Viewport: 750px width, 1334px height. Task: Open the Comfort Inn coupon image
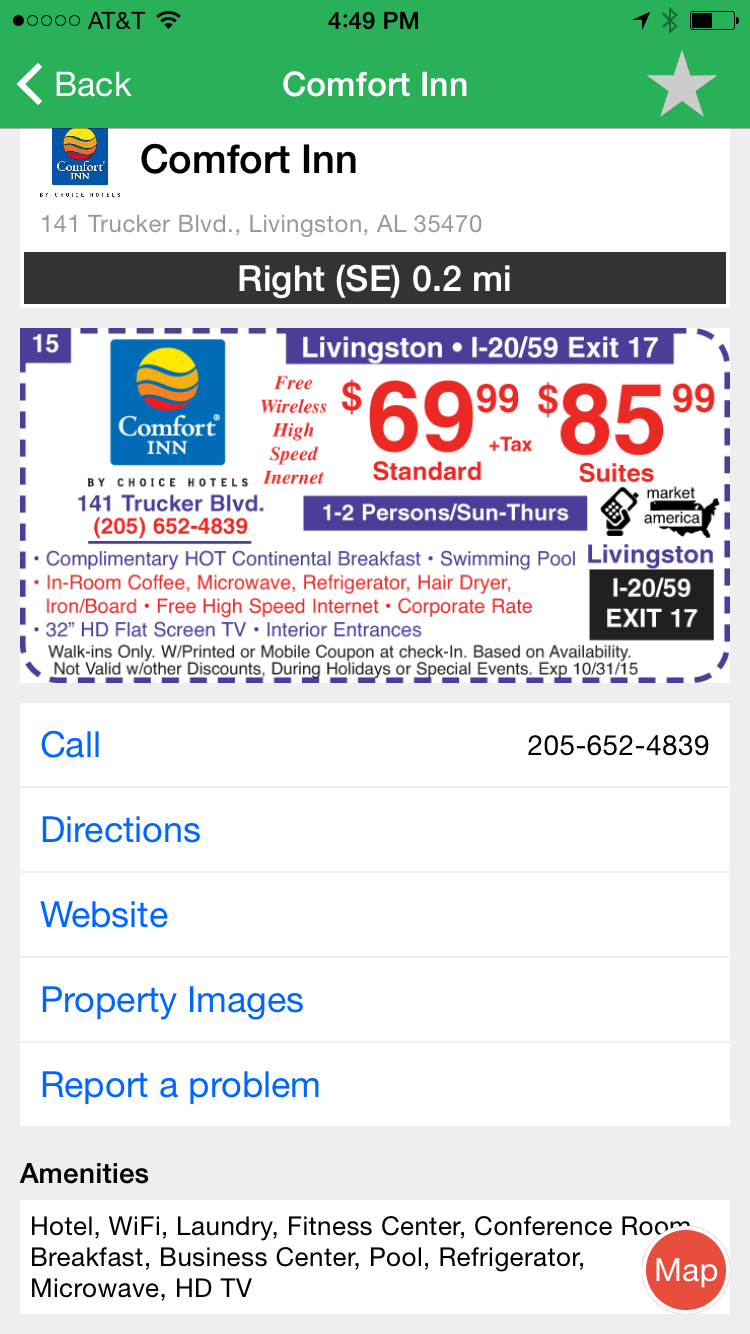coord(374,505)
